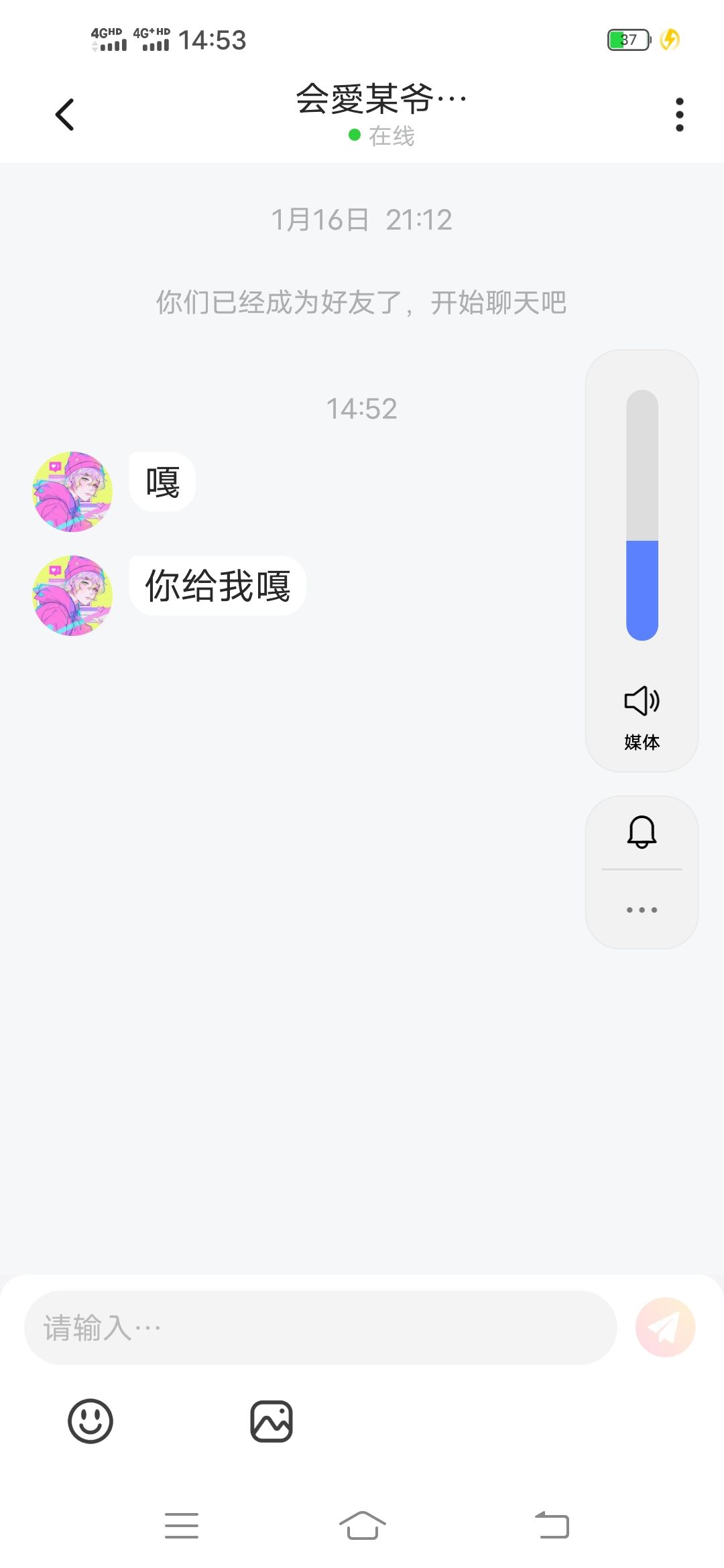Screen dimensions: 724x1568
Task: Attach a picture from the gallery
Action: [x=271, y=1421]
